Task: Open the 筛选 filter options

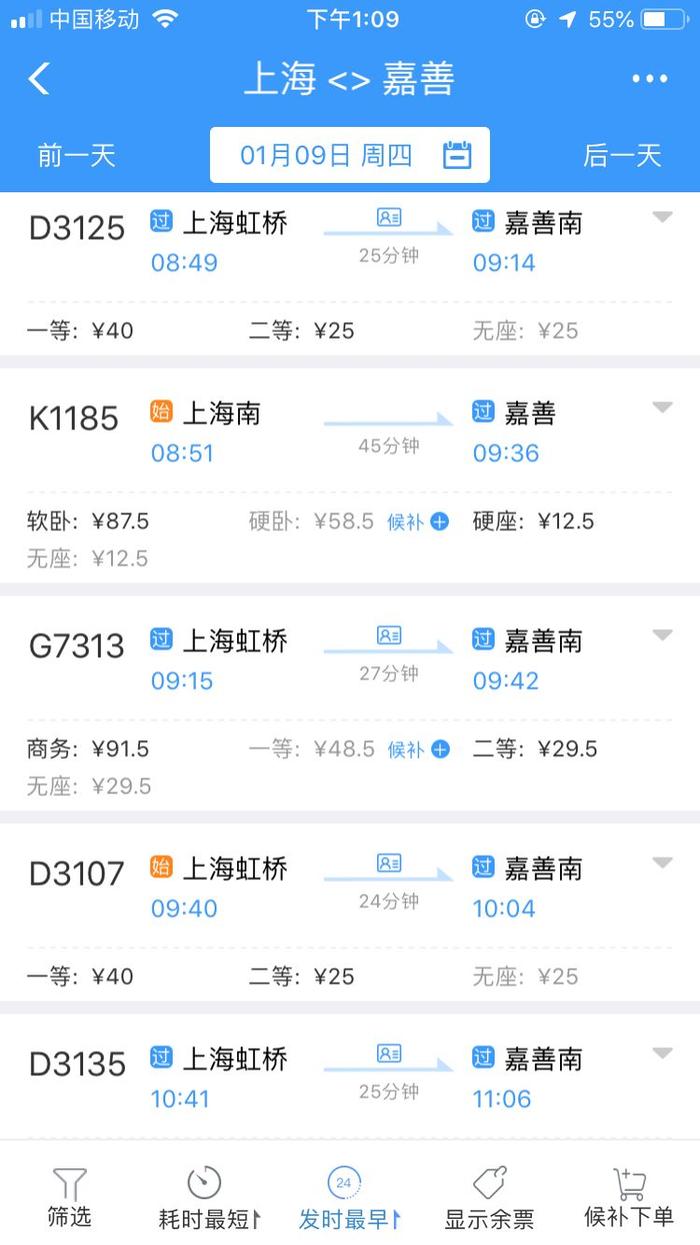Action: (70, 1196)
